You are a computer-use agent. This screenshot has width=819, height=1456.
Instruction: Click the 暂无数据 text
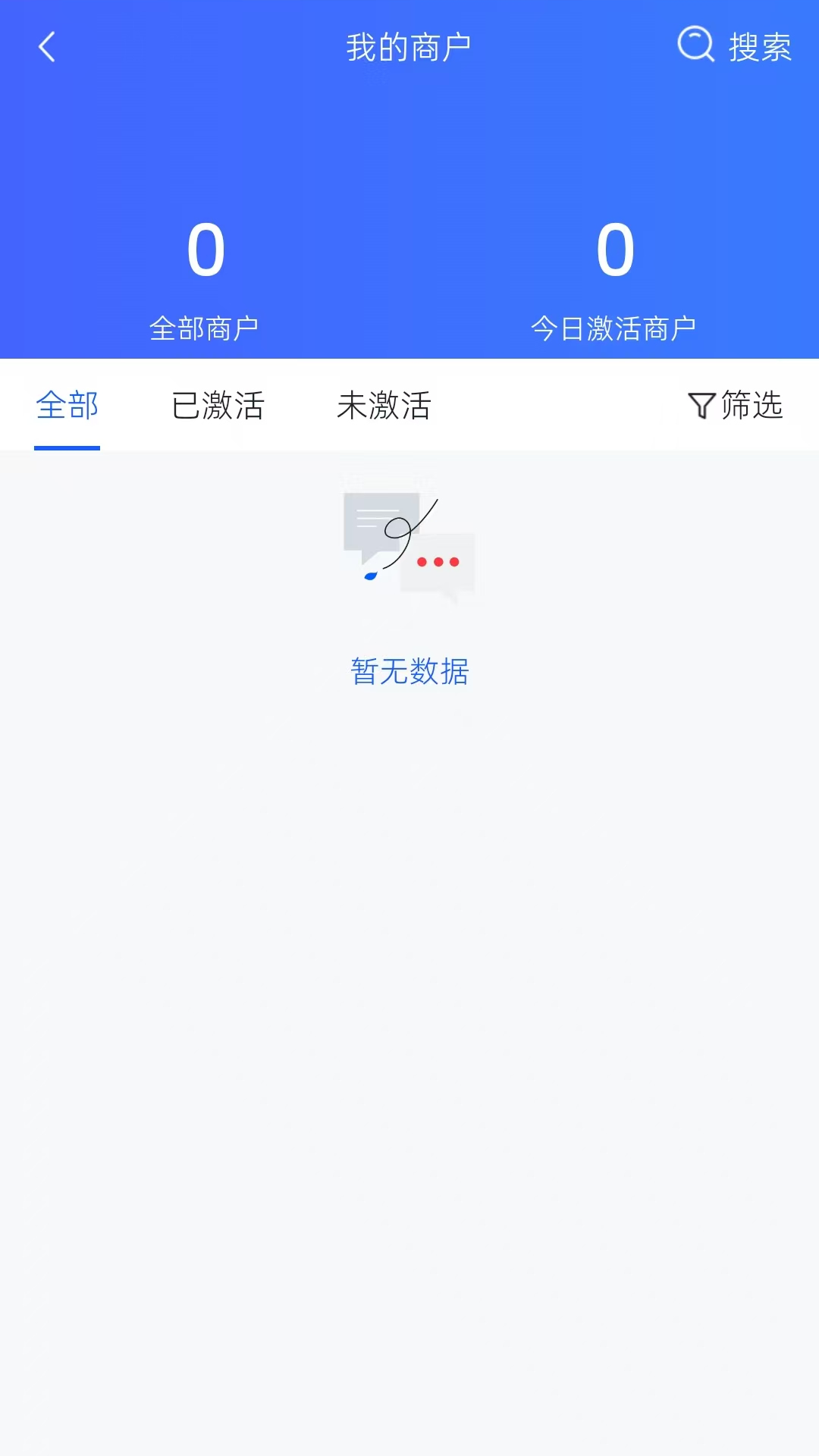[x=409, y=670]
